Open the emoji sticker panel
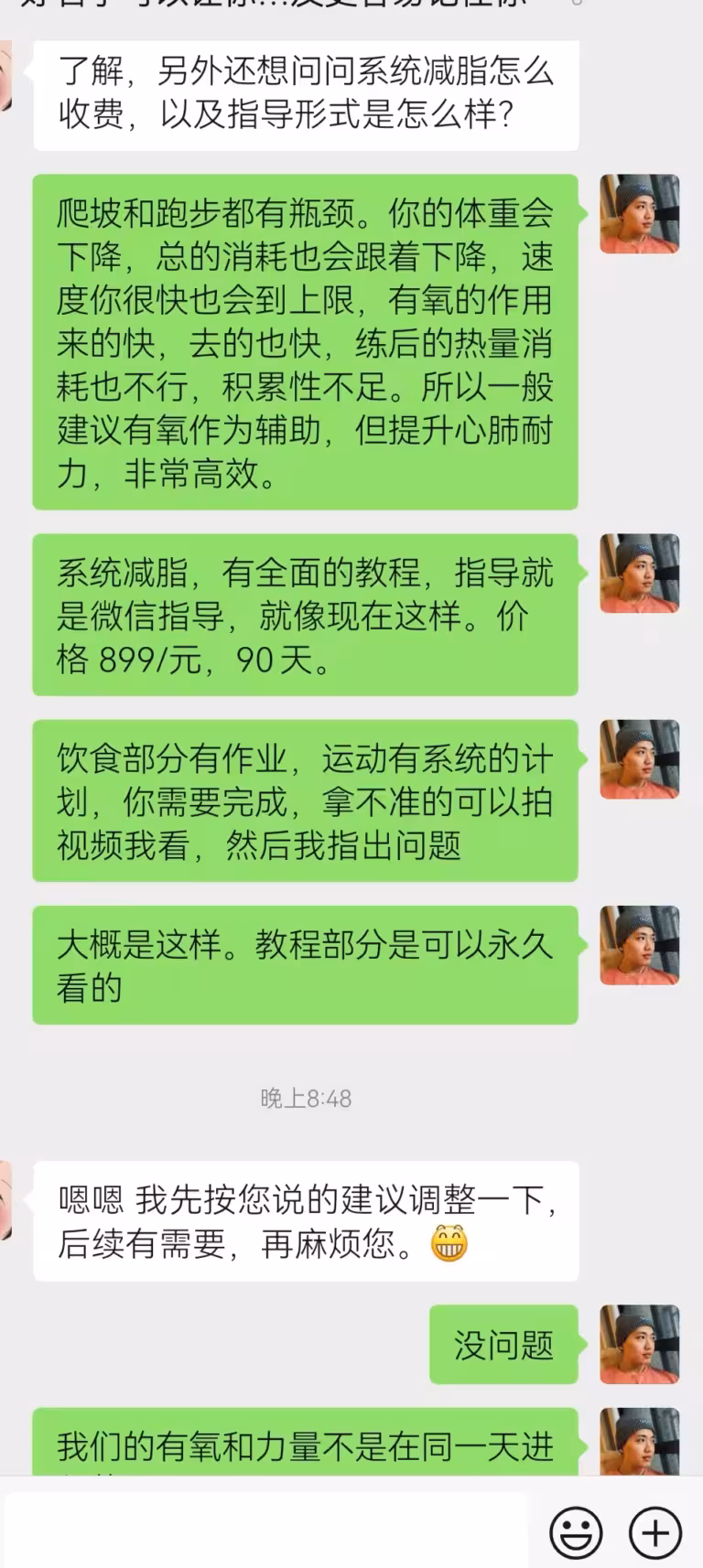 tap(576, 1532)
